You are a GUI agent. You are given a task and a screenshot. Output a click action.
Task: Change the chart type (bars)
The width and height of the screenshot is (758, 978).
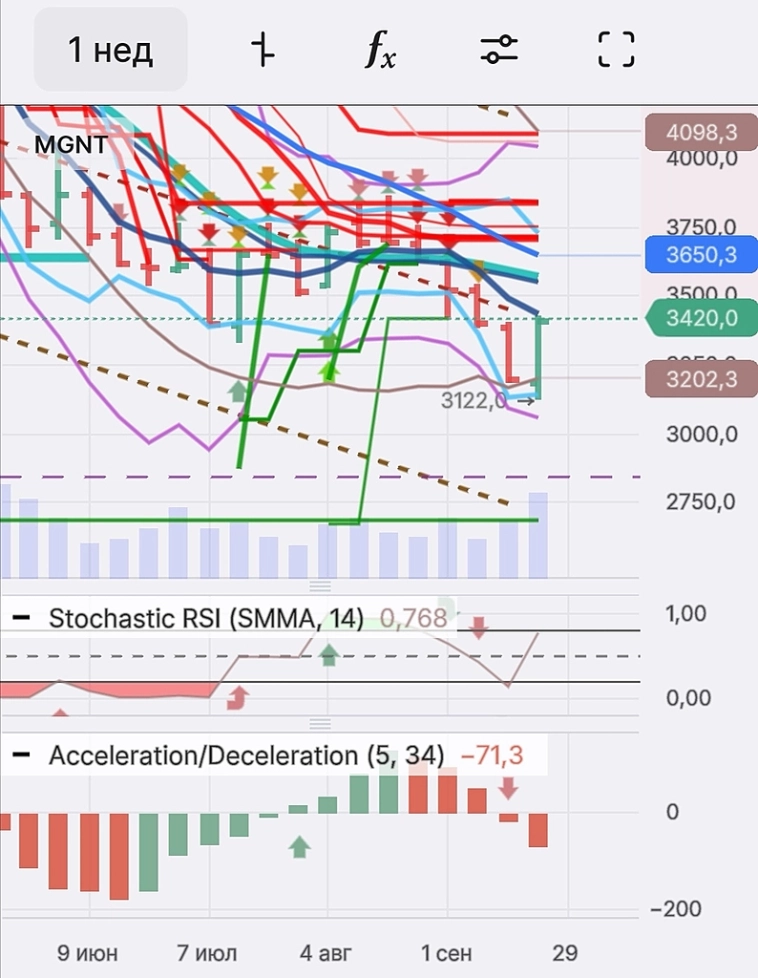pyautogui.click(x=262, y=49)
